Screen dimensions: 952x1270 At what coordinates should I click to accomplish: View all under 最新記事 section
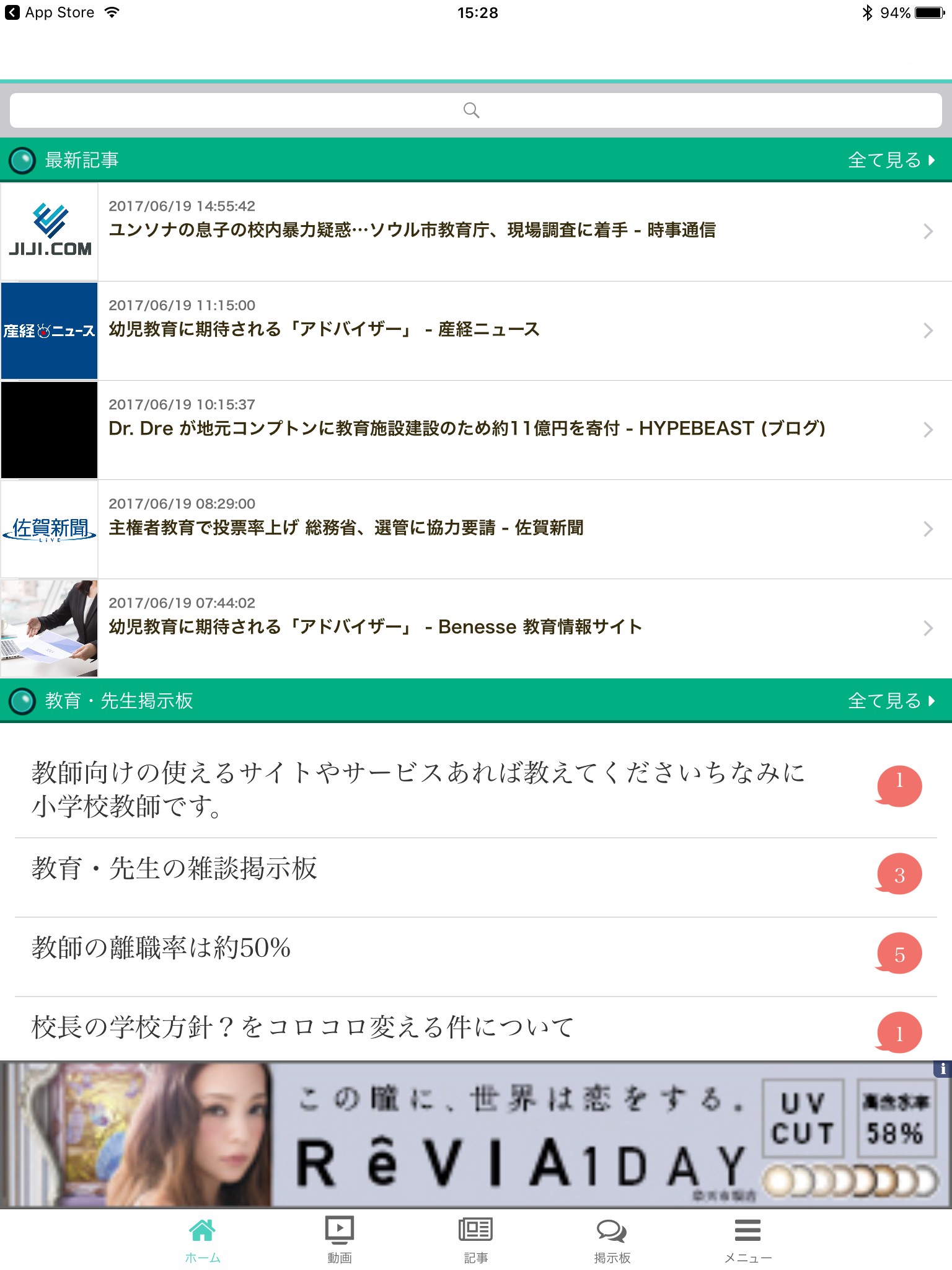(891, 160)
